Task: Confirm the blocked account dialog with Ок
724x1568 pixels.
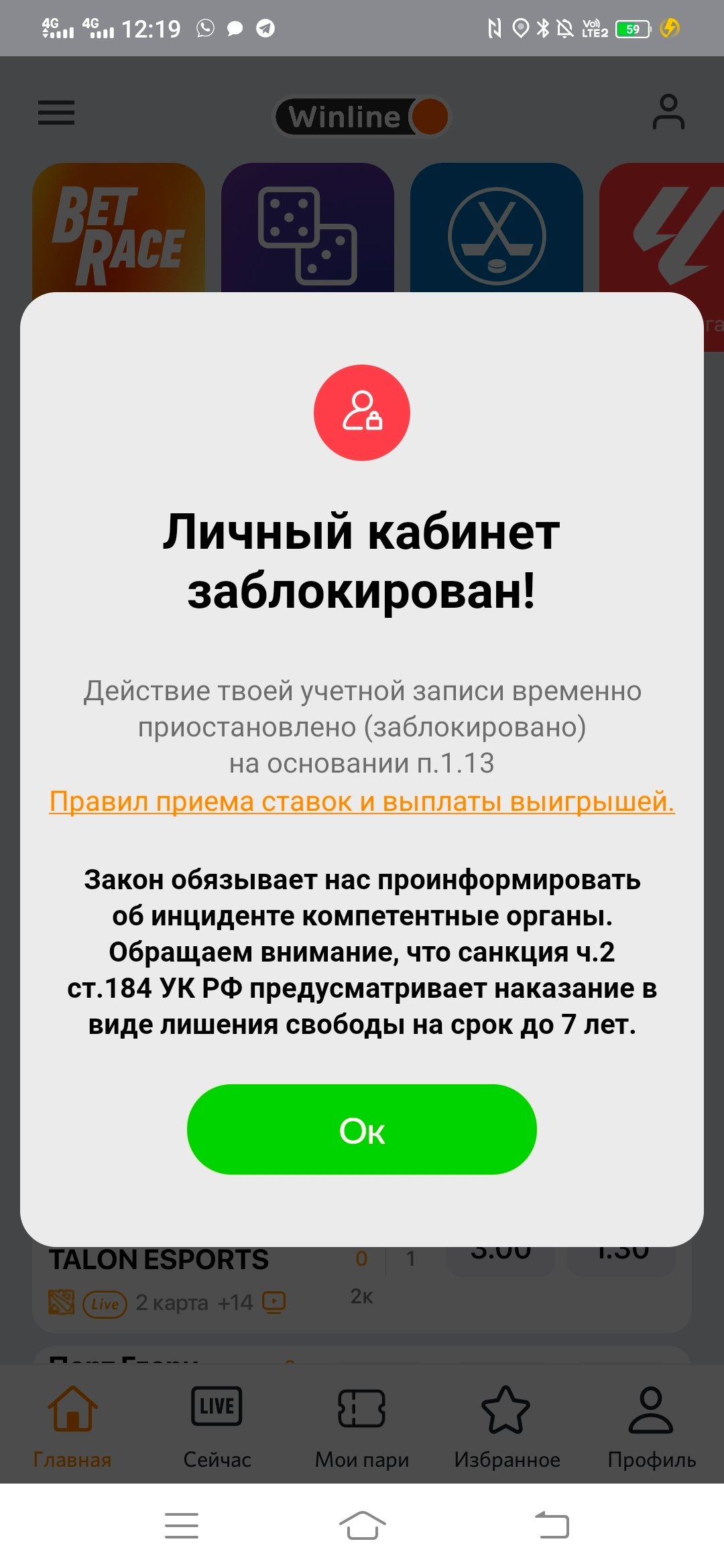Action: 362,1130
